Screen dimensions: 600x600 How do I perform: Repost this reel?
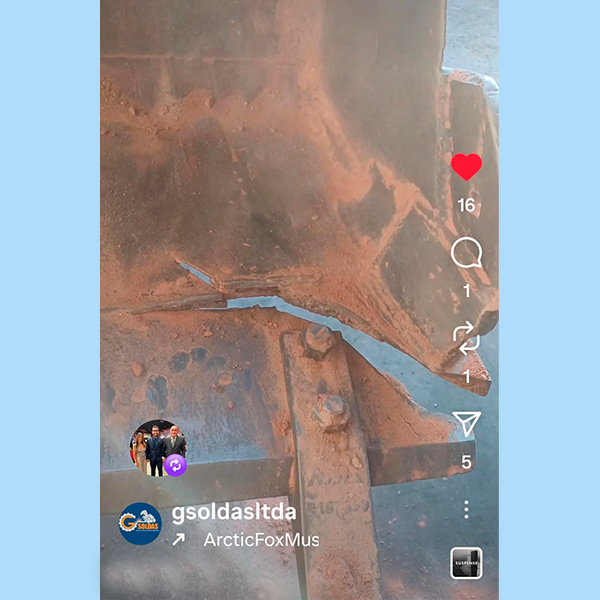[466, 339]
